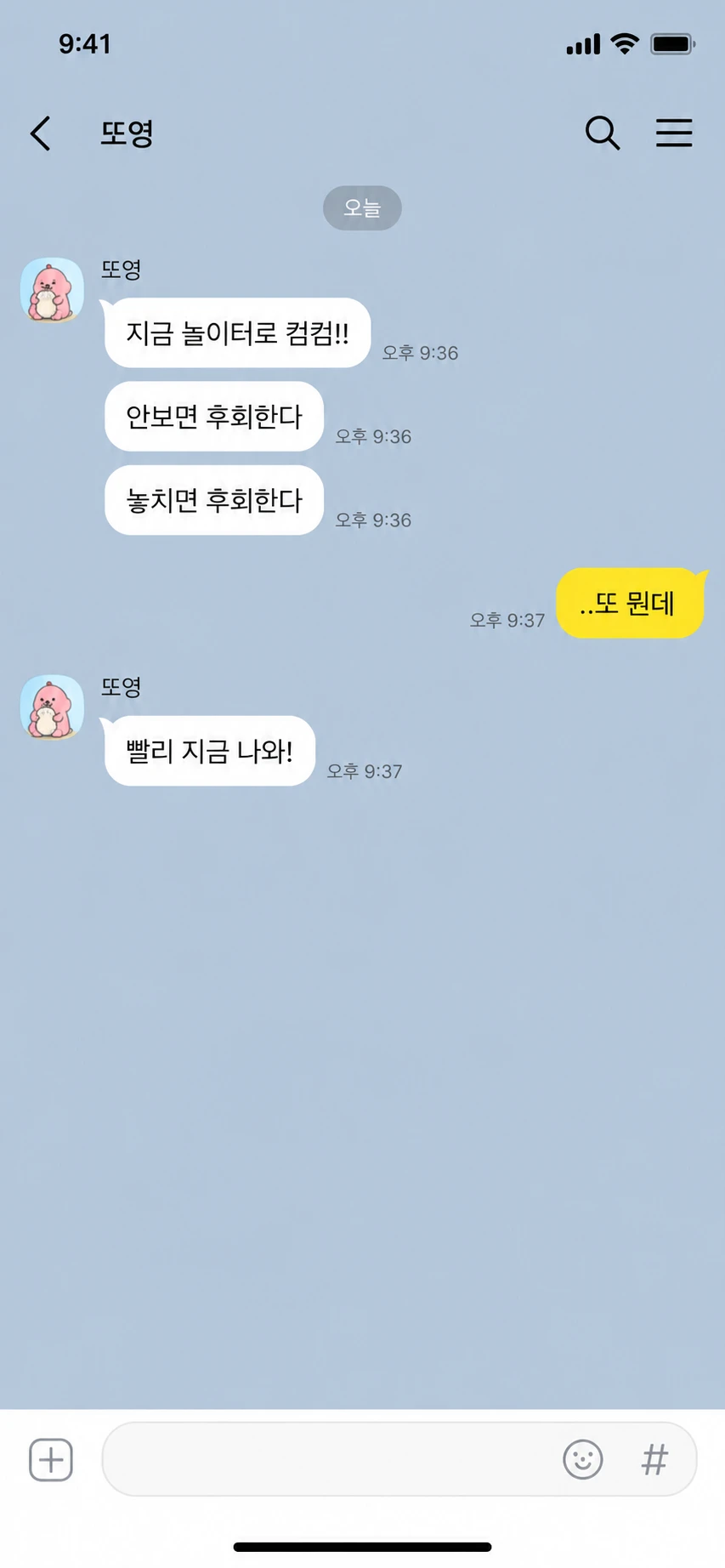This screenshot has height=1568, width=725.
Task: Open the chat room hamburger menu
Action: (x=674, y=133)
